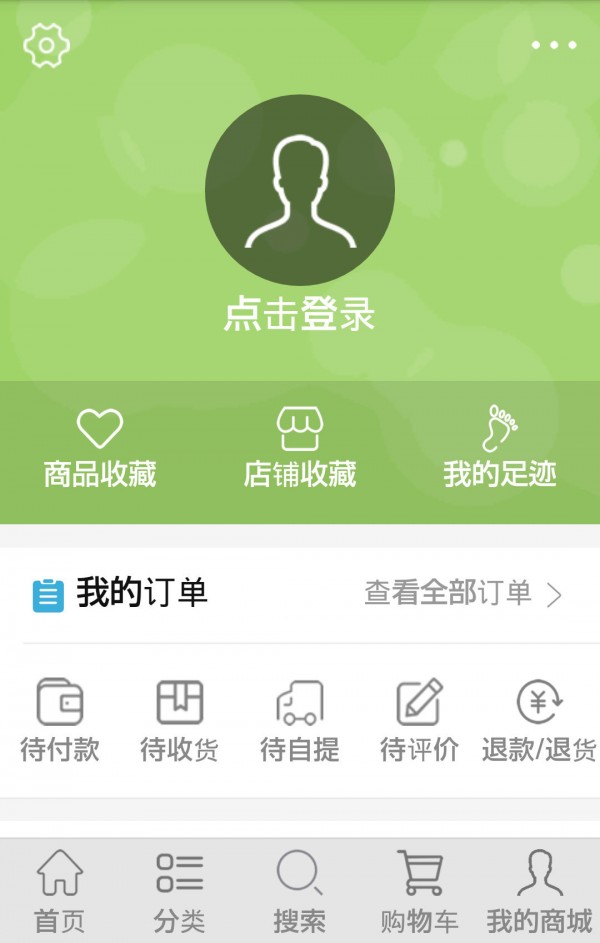The height and width of the screenshot is (943, 600).
Task: Tap 点击登录 to sign in
Action: (x=300, y=314)
